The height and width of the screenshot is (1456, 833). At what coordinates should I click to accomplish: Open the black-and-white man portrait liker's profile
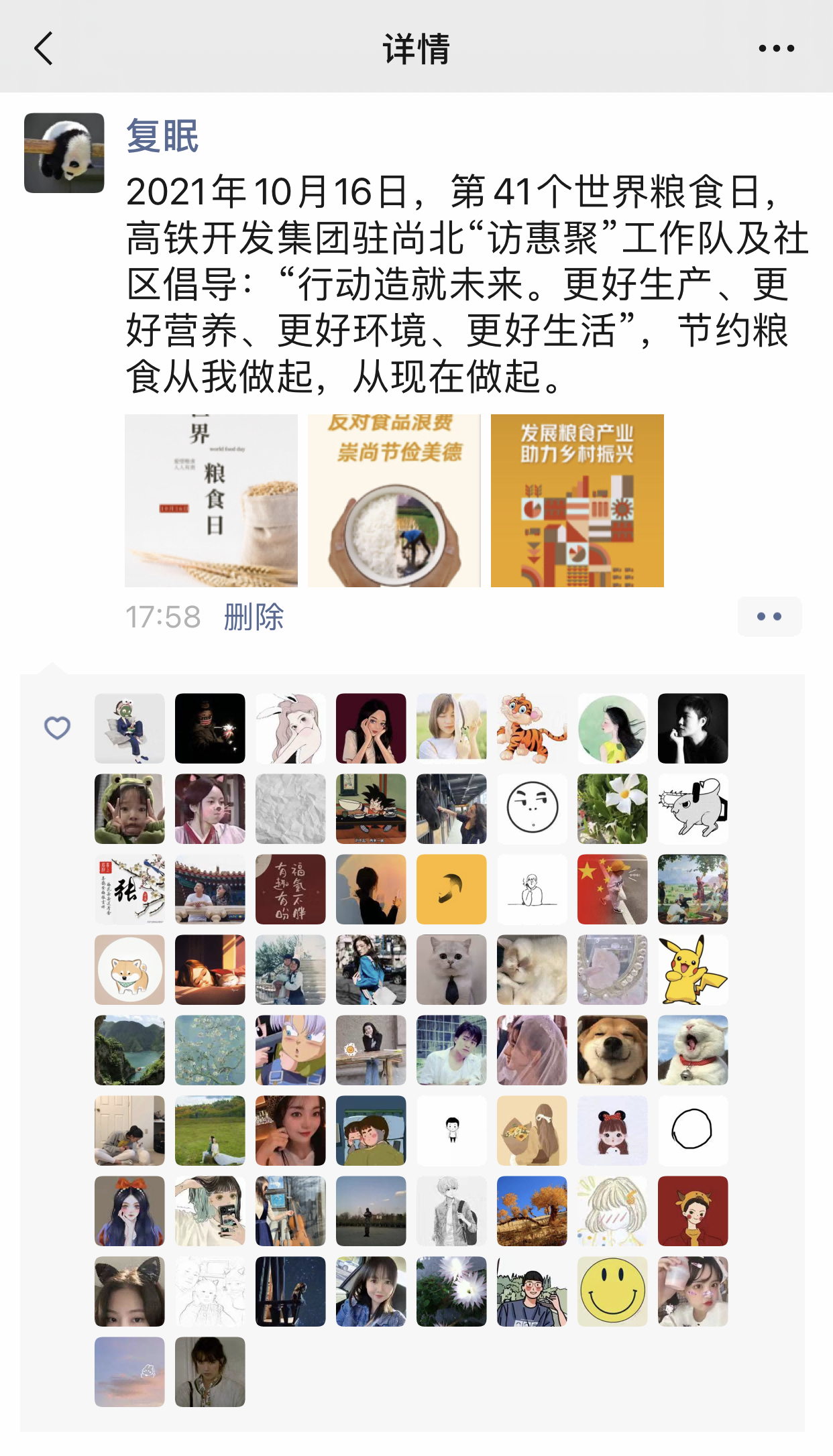pyautogui.click(x=693, y=729)
